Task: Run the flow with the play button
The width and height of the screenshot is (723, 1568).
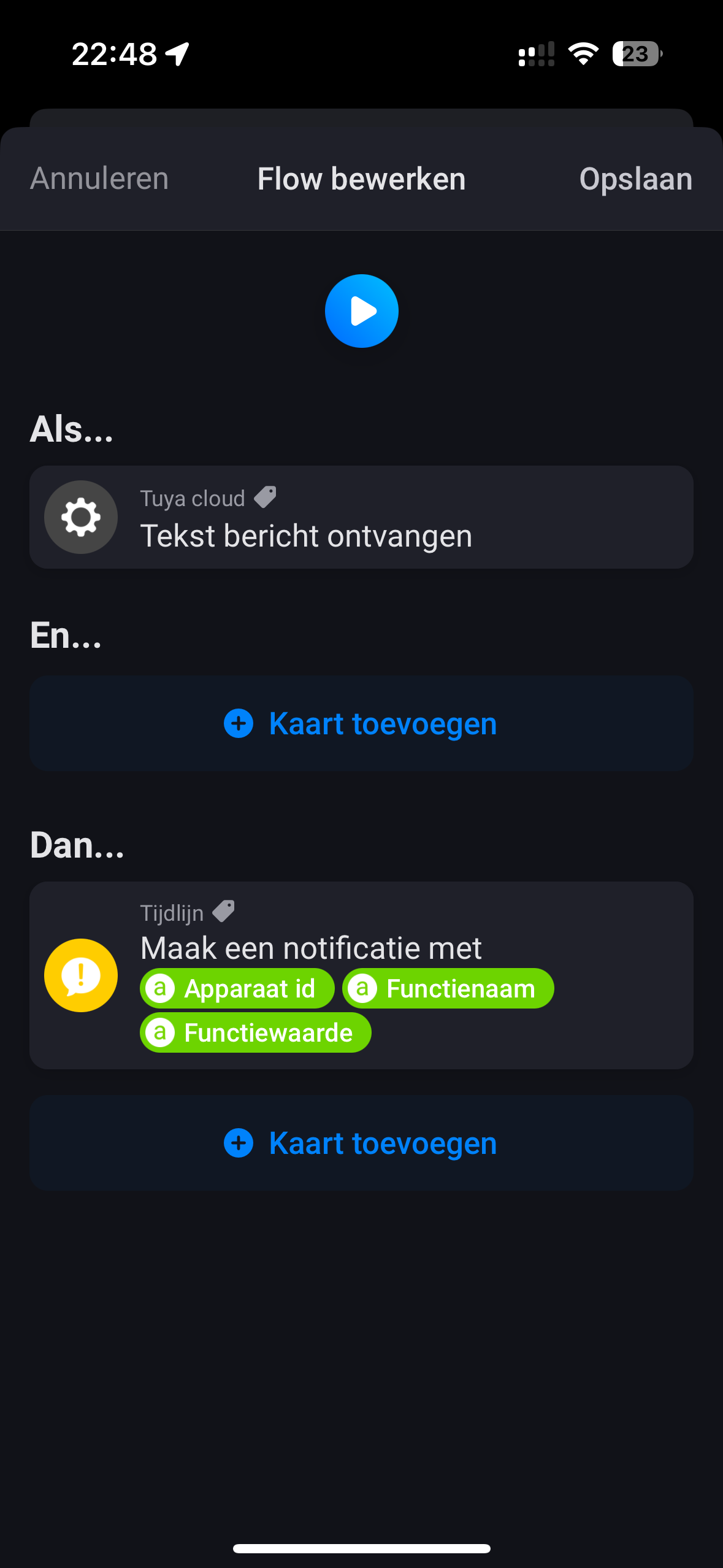Action: point(361,311)
